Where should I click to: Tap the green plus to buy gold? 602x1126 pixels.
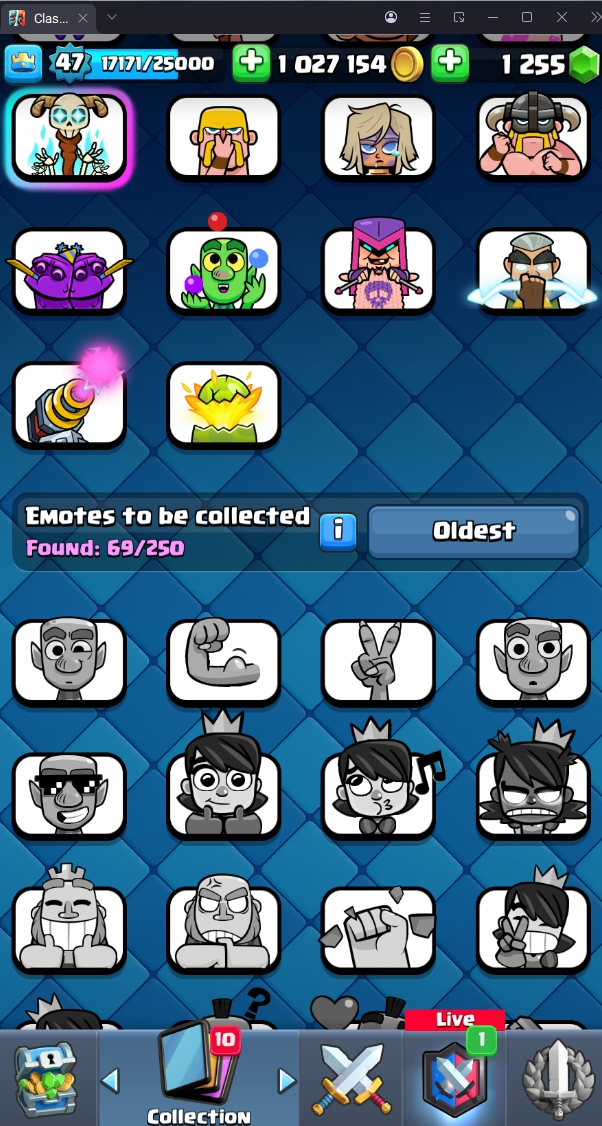tap(251, 63)
